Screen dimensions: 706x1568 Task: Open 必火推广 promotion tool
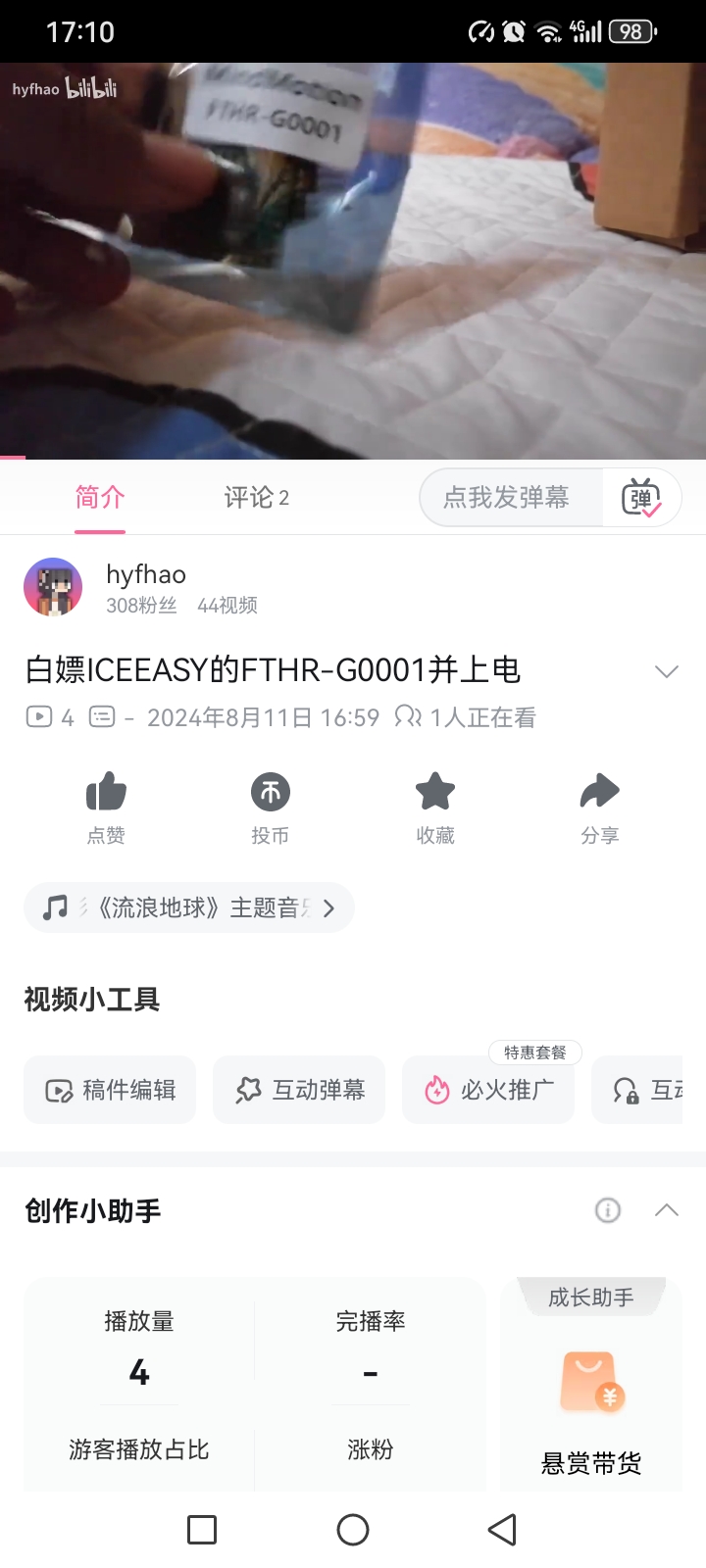488,1090
